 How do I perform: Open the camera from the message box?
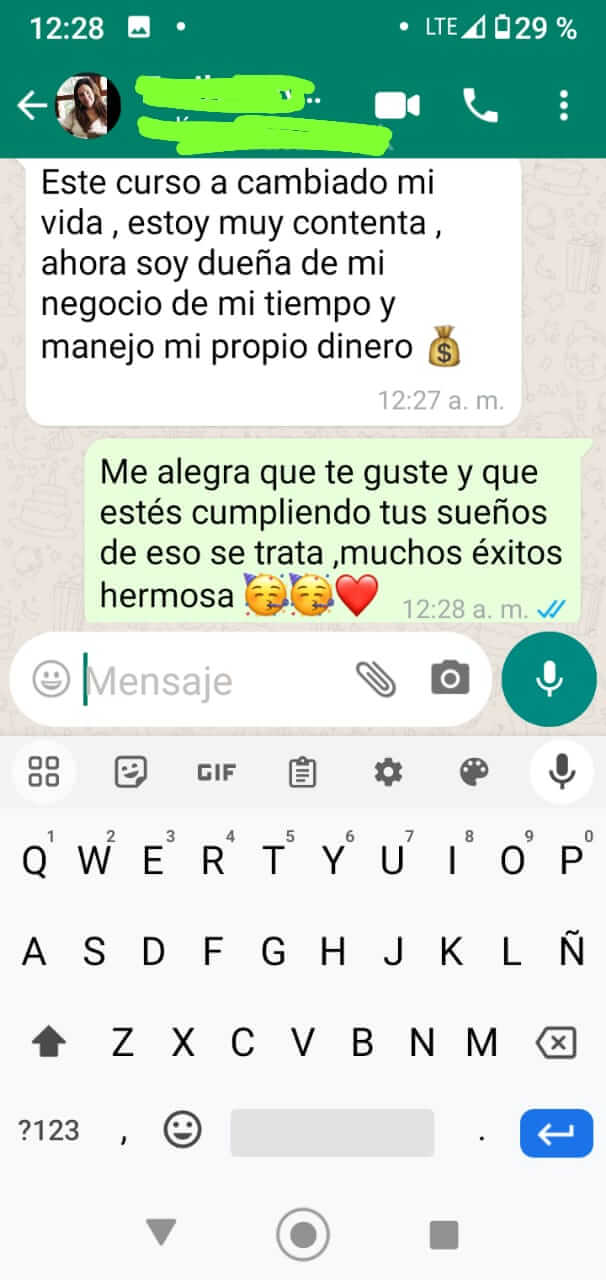click(x=449, y=680)
